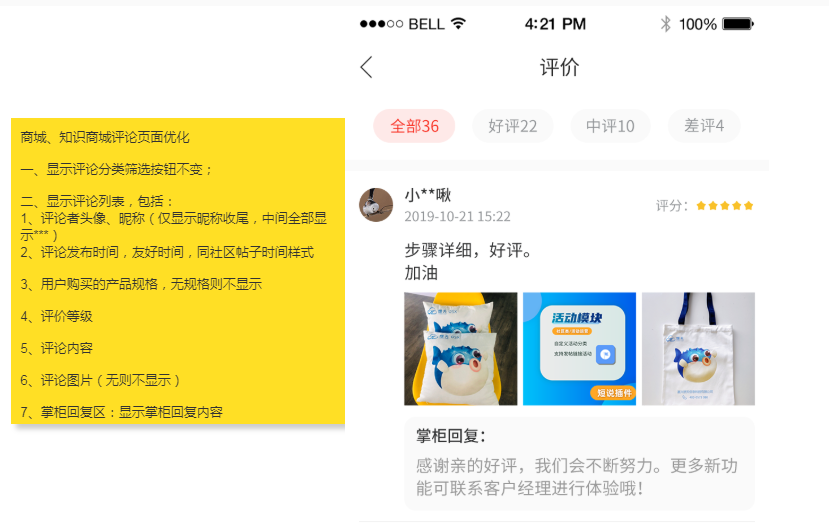Image resolution: width=829 pixels, height=529 pixels.
Task: Tap reviewer 小**啾's avatar
Action: pyautogui.click(x=376, y=205)
